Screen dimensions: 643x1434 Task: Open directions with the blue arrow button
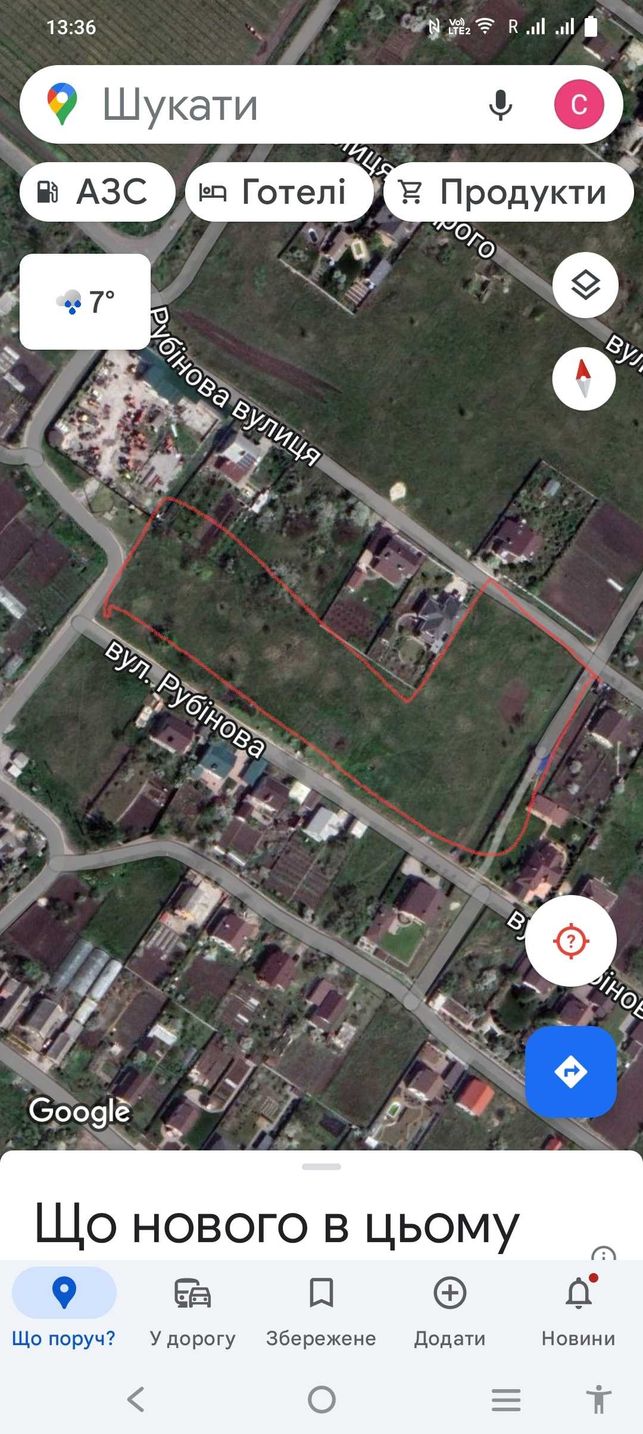570,1071
